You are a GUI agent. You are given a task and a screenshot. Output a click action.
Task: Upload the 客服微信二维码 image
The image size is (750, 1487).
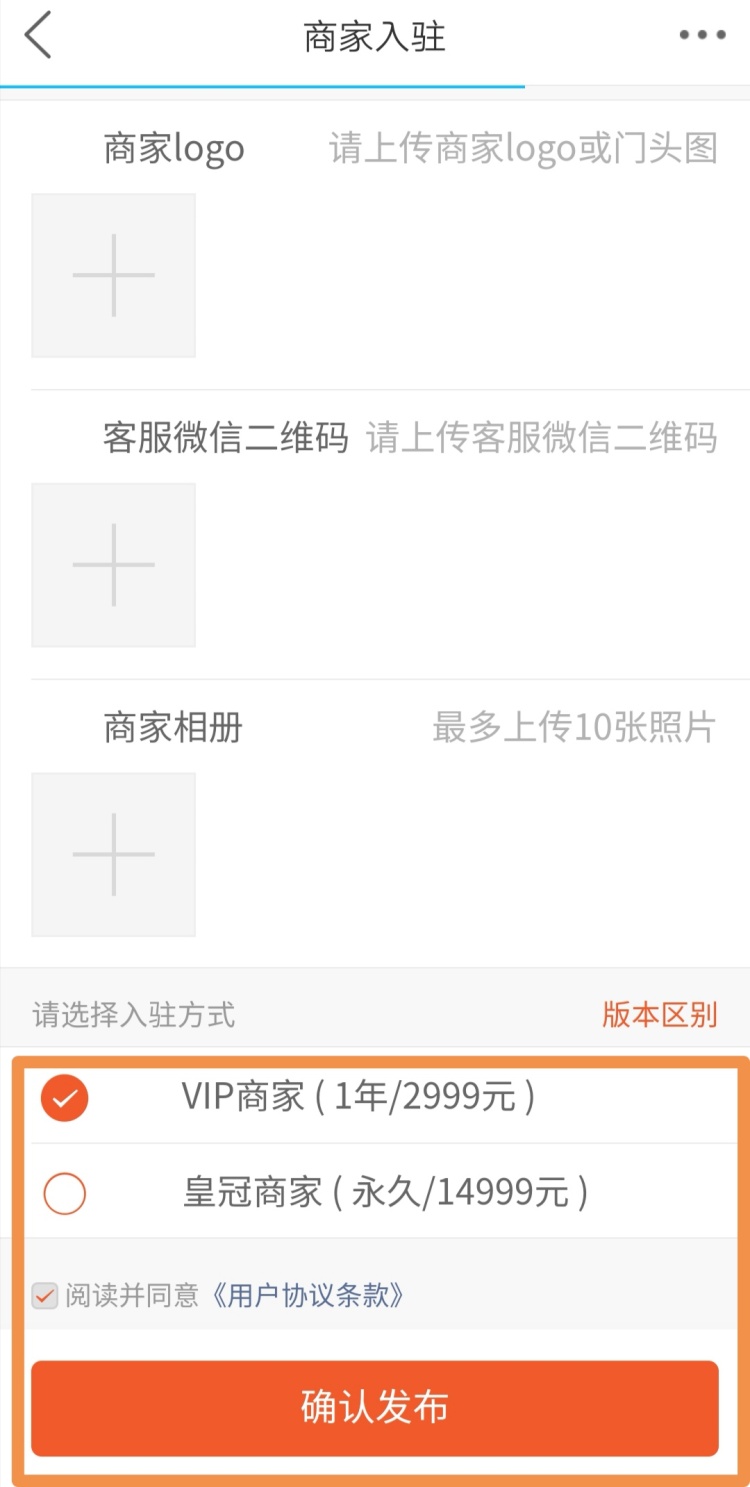[x=113, y=565]
